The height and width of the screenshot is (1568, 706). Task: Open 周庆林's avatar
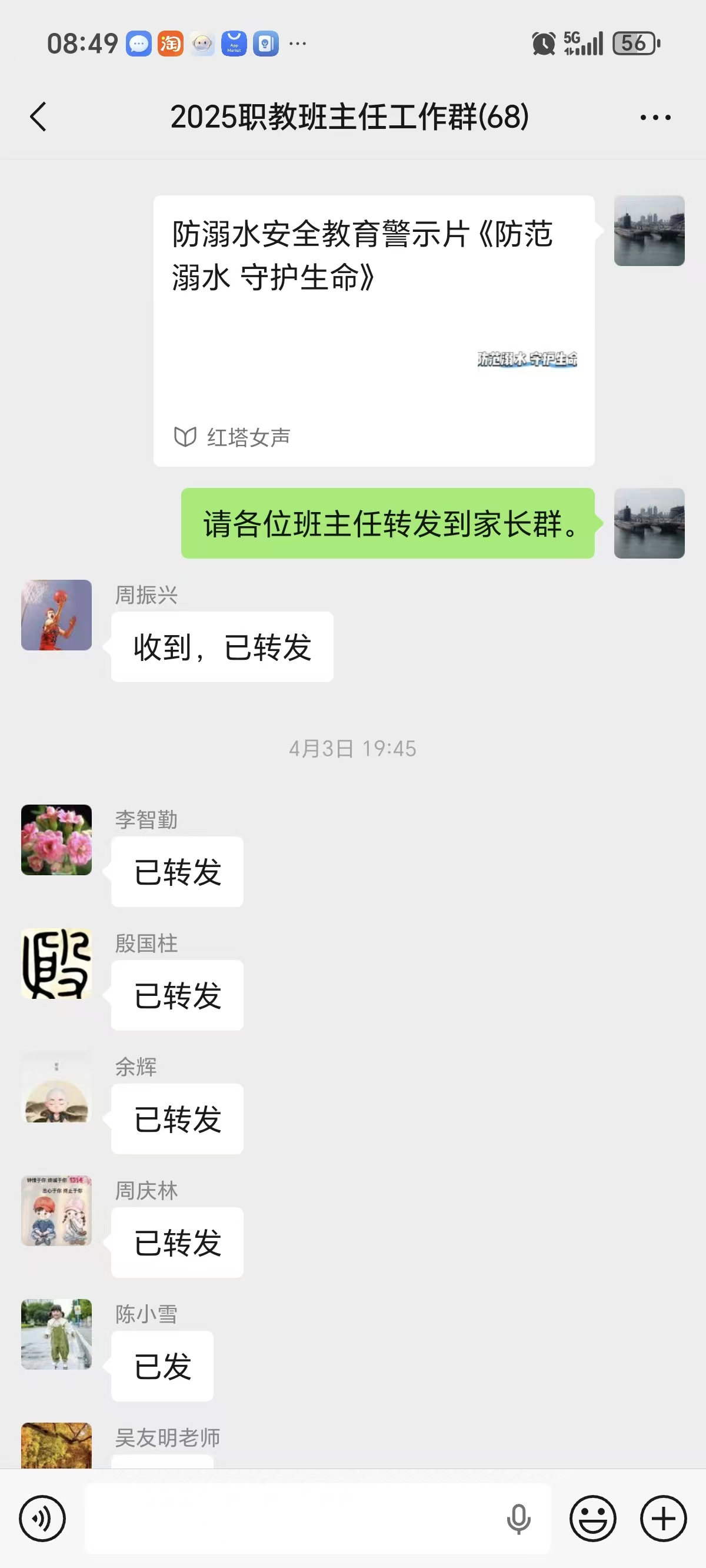(56, 1211)
